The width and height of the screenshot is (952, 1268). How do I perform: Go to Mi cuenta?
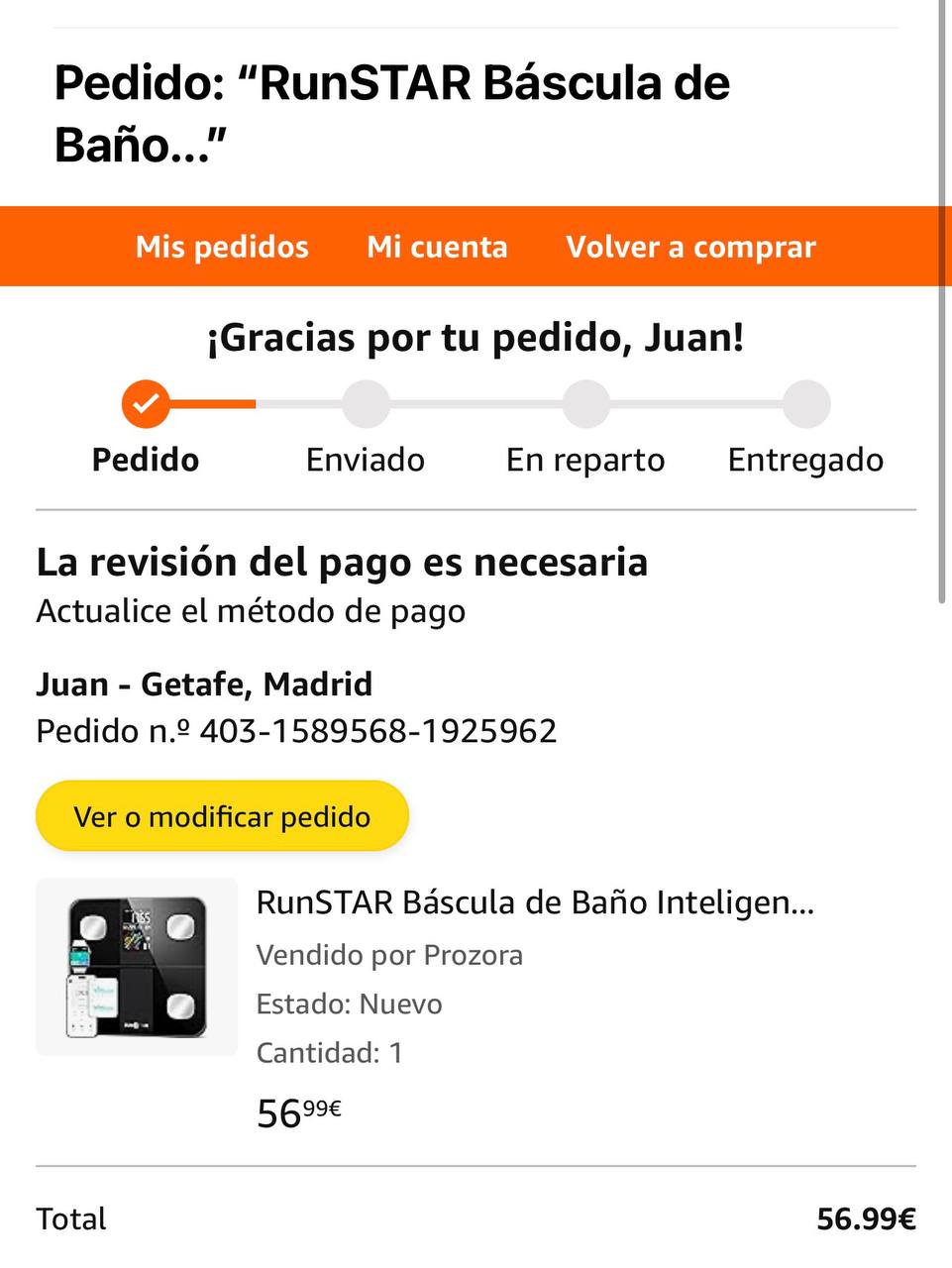437,247
